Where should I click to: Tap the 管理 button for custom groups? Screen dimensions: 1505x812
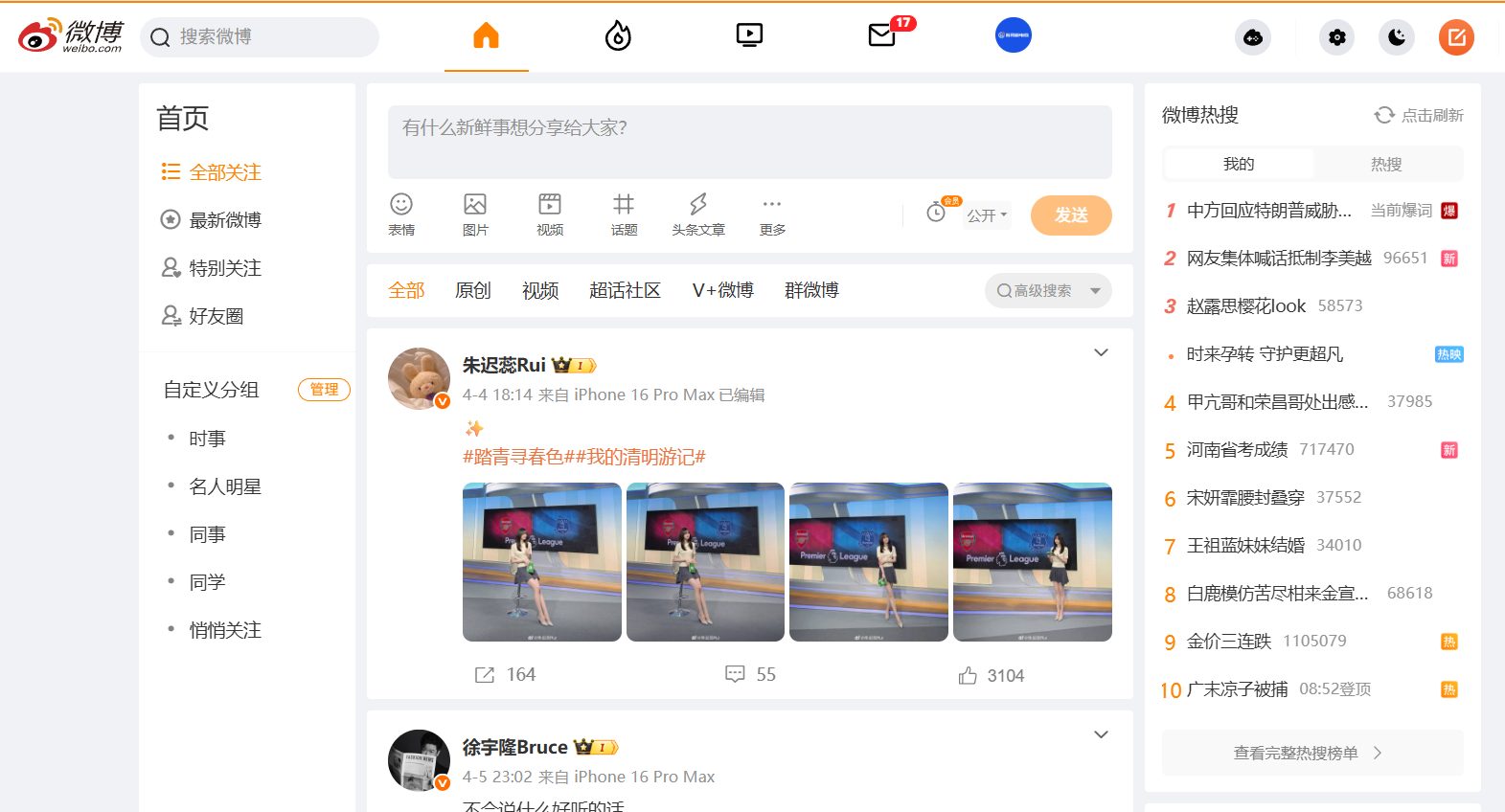click(324, 390)
